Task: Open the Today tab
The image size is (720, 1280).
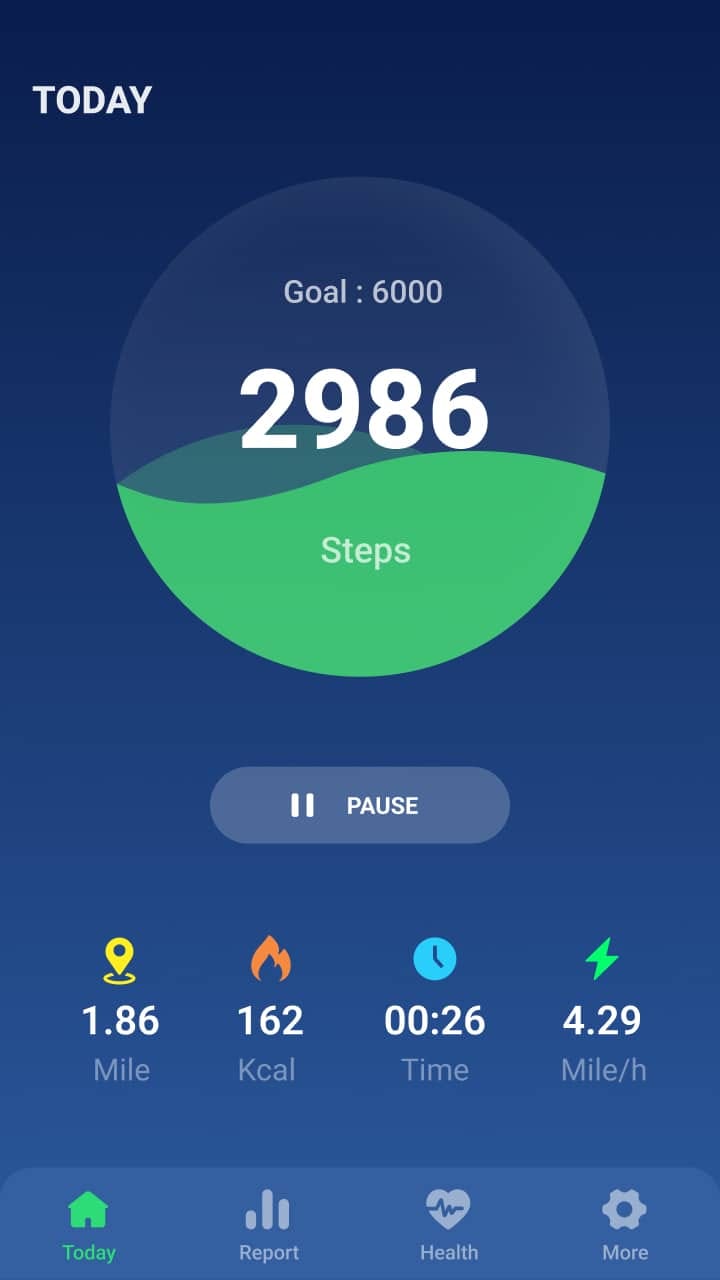Action: point(88,1225)
